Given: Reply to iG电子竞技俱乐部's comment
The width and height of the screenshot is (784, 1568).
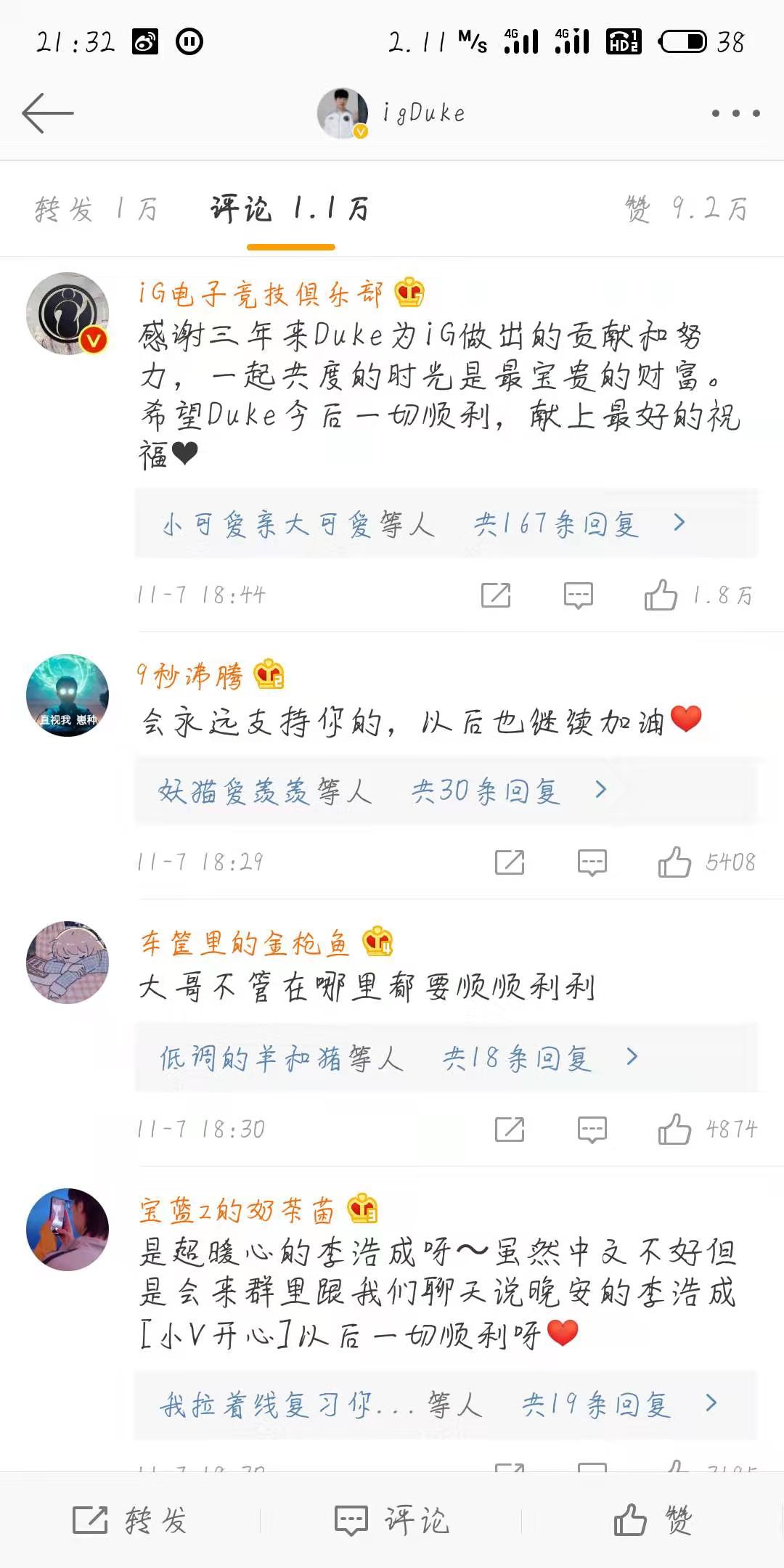Looking at the screenshot, I should [x=579, y=595].
